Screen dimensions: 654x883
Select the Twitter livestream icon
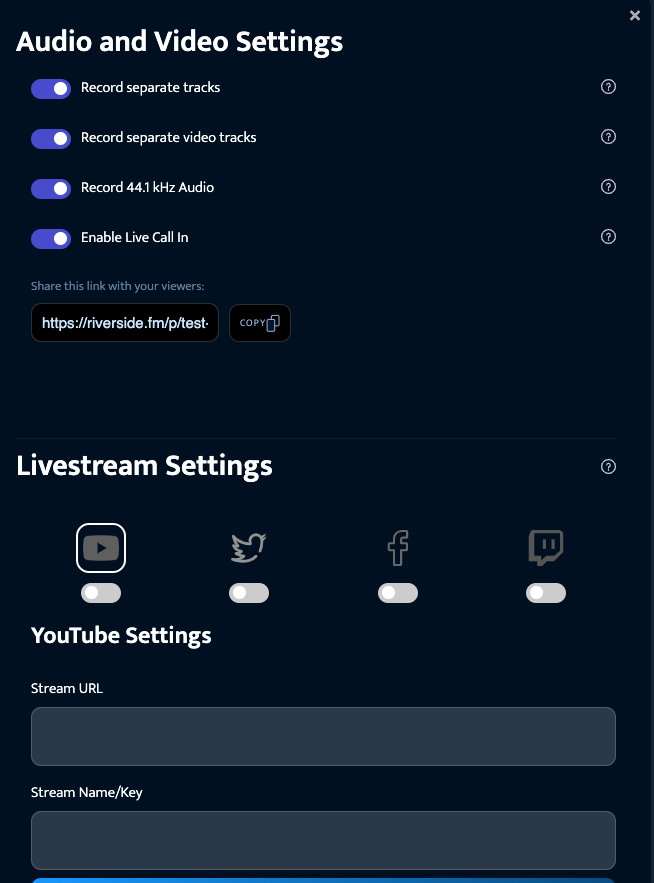click(249, 548)
